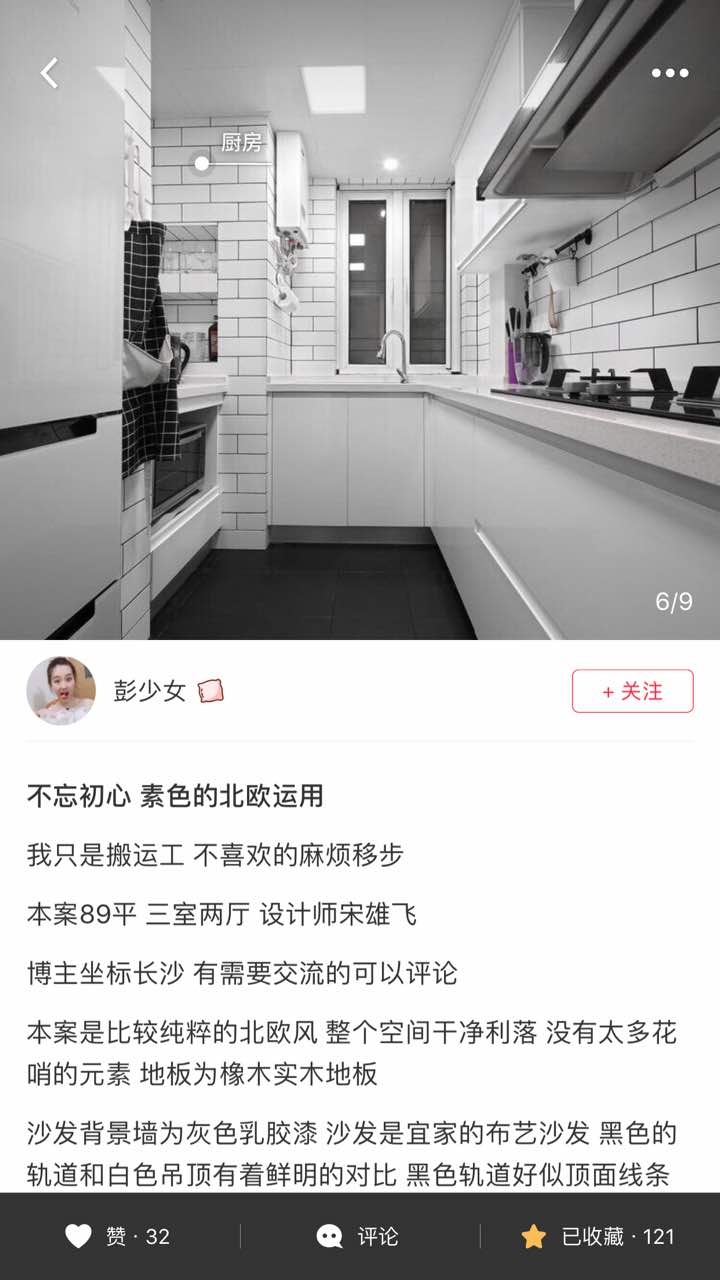This screenshot has height=1280, width=720.
Task: Open the three-dot overflow menu
Action: click(669, 73)
